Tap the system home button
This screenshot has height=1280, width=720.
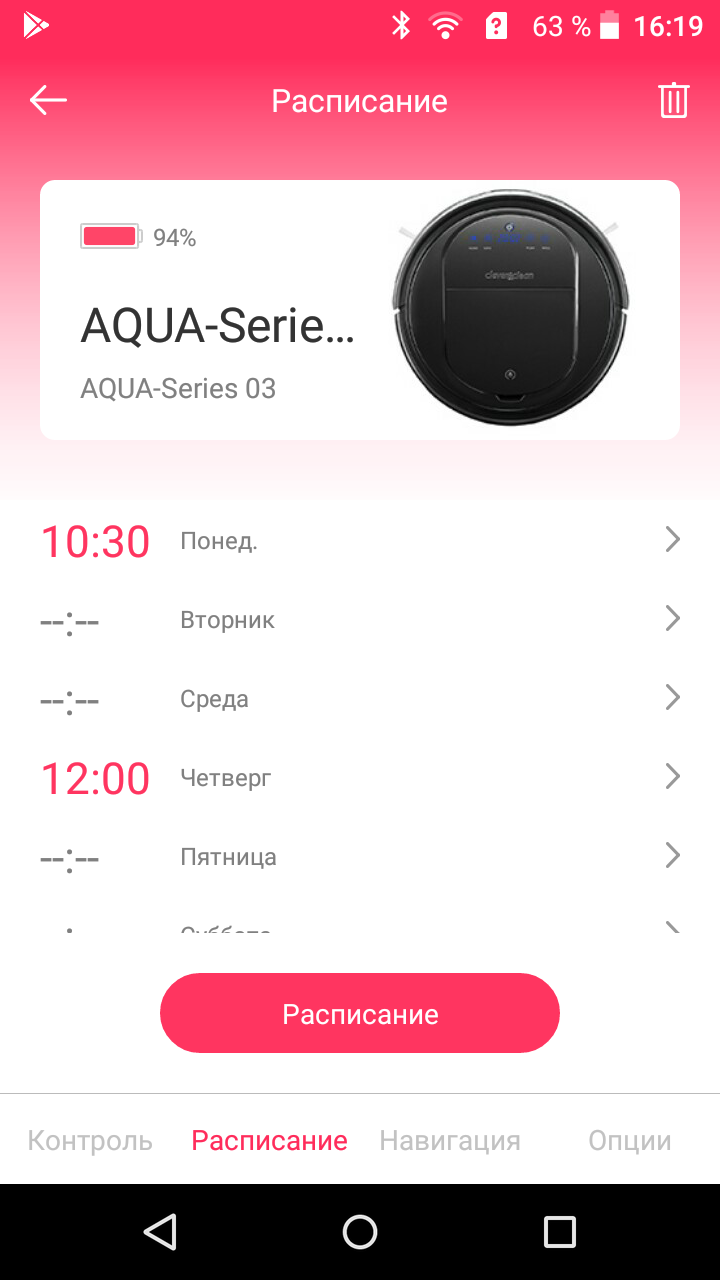click(360, 1232)
